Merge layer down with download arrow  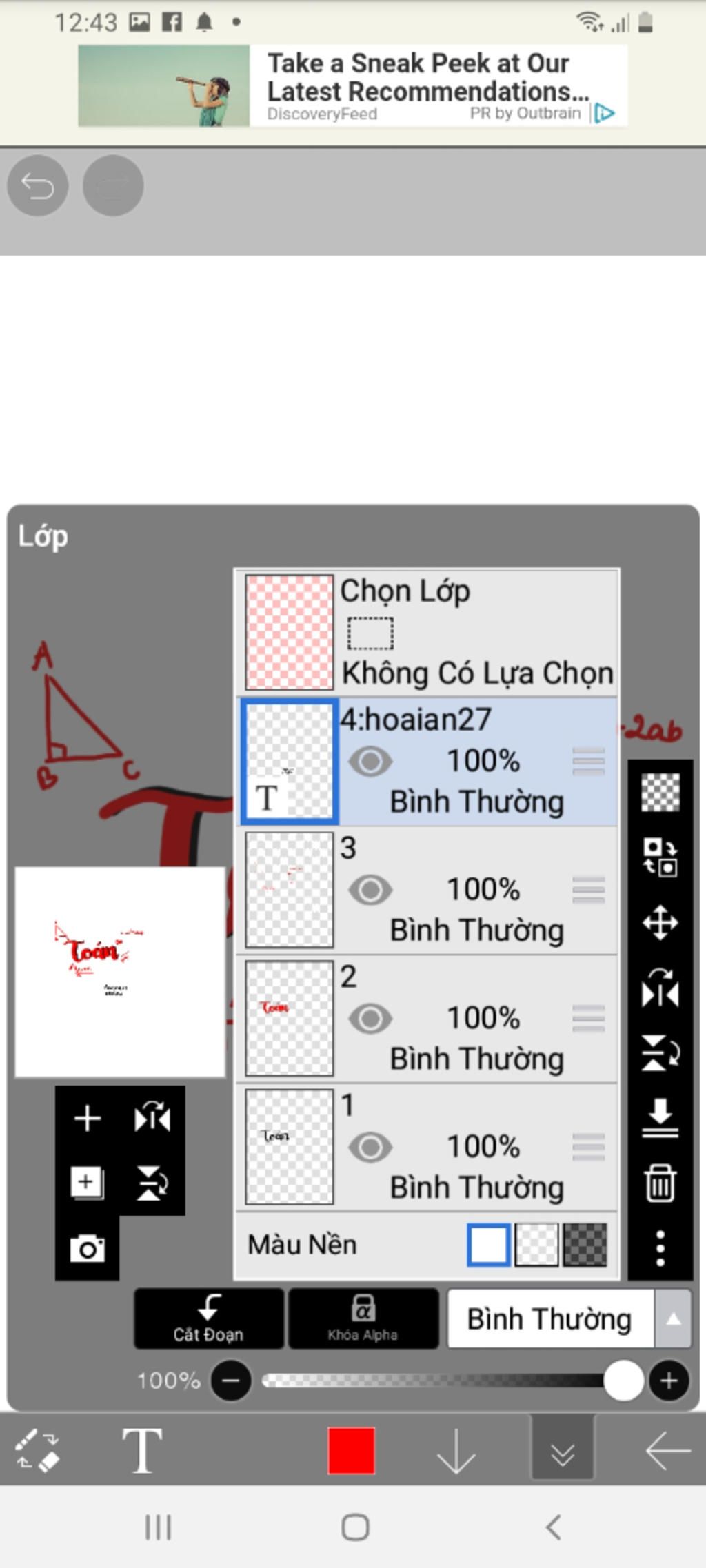pos(660,1118)
